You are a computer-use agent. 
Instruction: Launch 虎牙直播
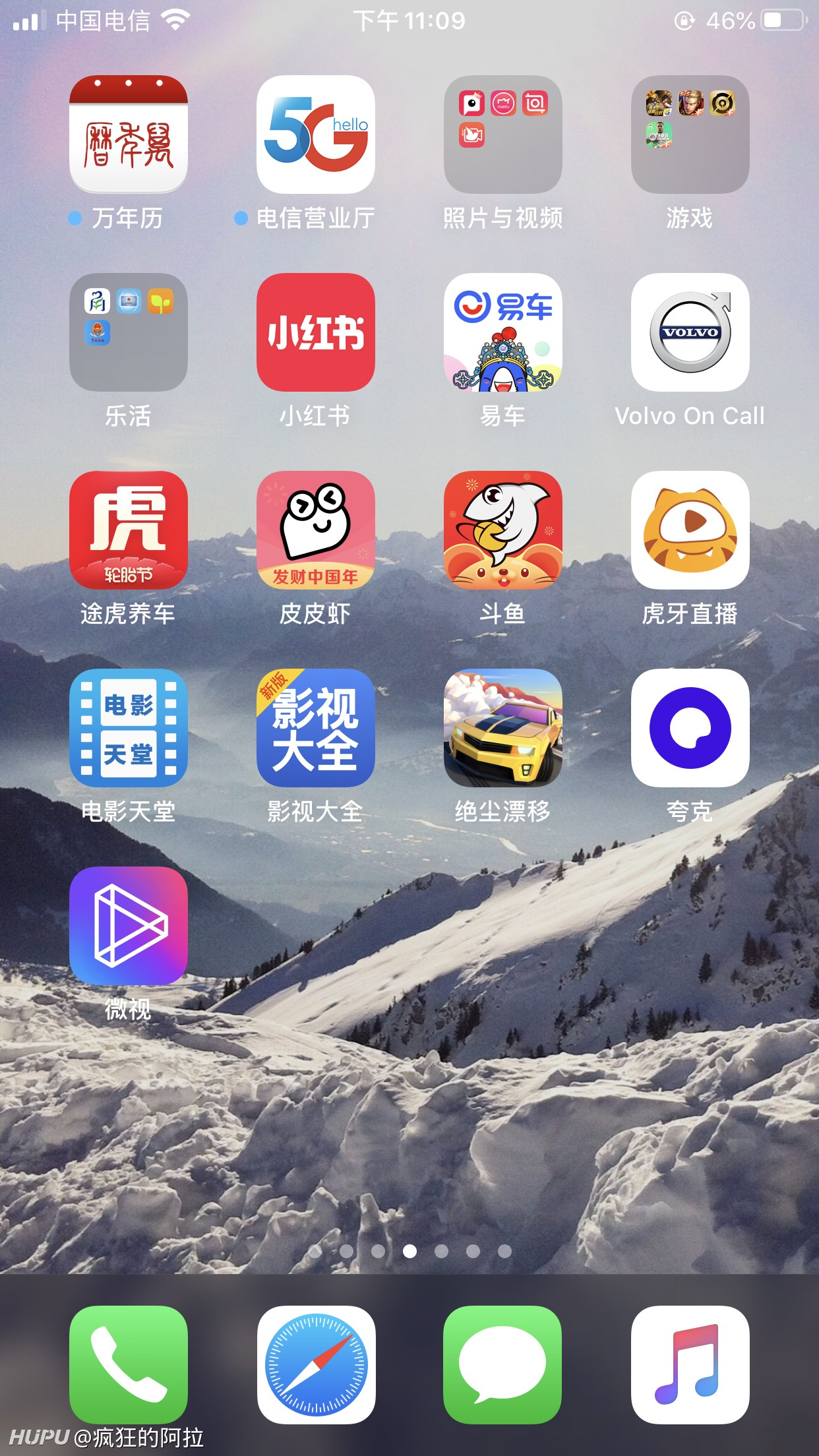tap(690, 530)
